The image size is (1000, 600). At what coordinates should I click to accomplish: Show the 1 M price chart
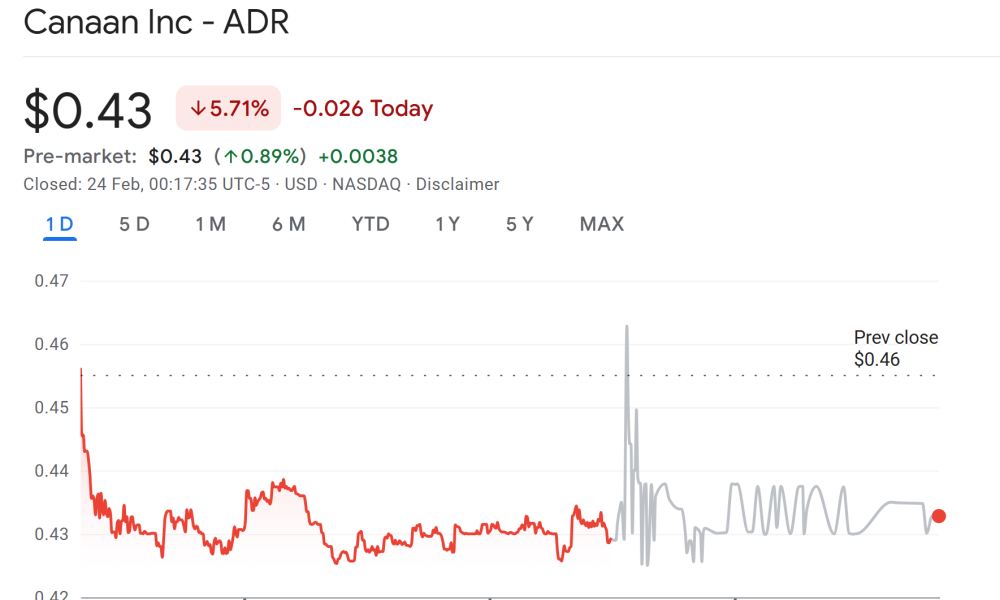click(210, 224)
